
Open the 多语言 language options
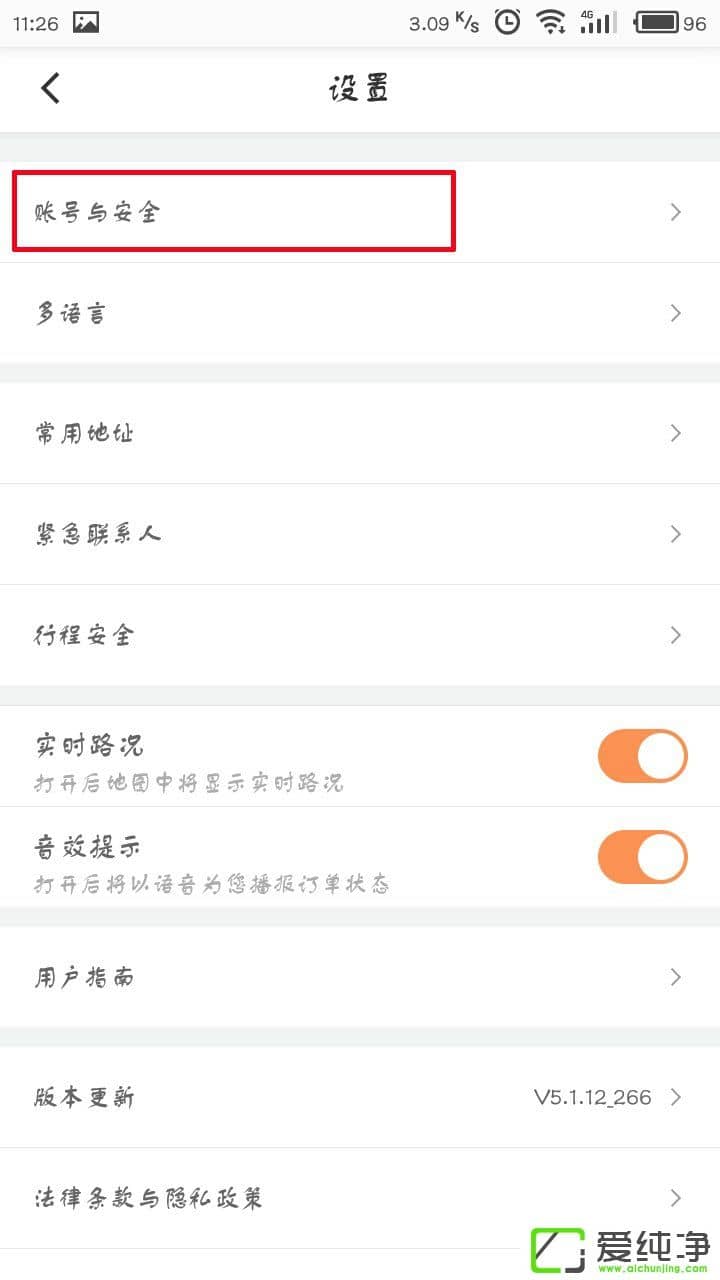coord(360,314)
